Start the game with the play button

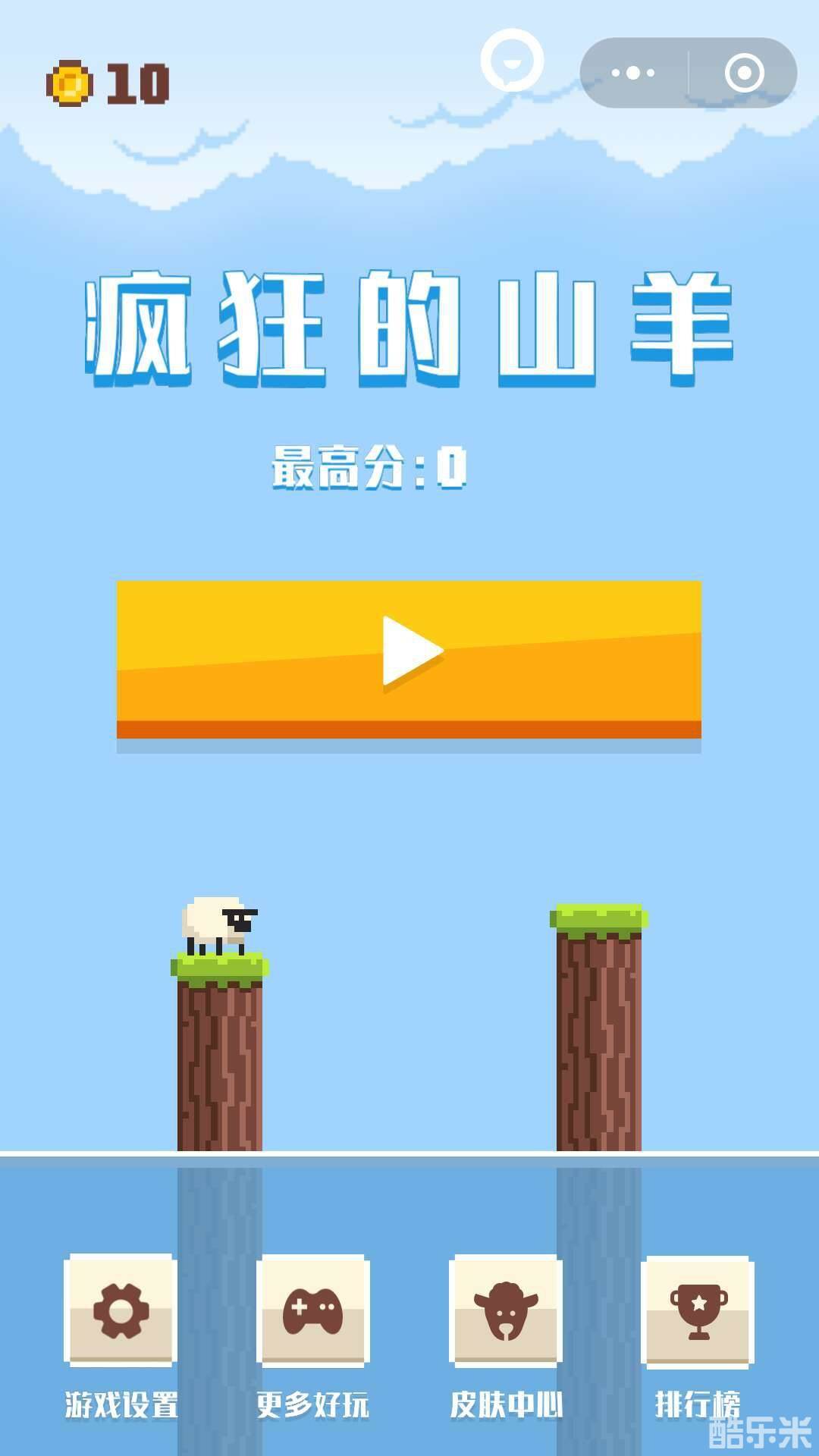tap(409, 657)
